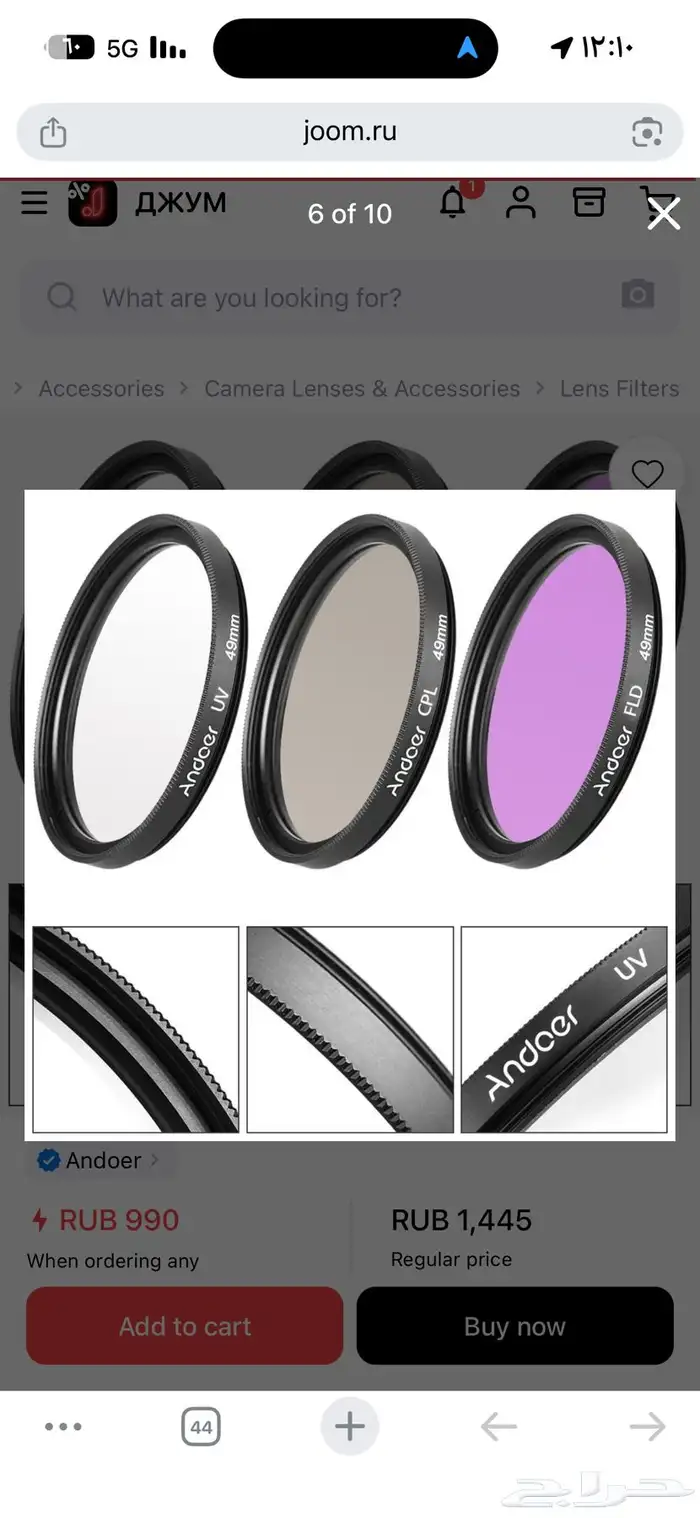Viewport: 700px width, 1518px height.
Task: Open Camera Lenses & Accessories breadcrumb
Action: point(362,388)
